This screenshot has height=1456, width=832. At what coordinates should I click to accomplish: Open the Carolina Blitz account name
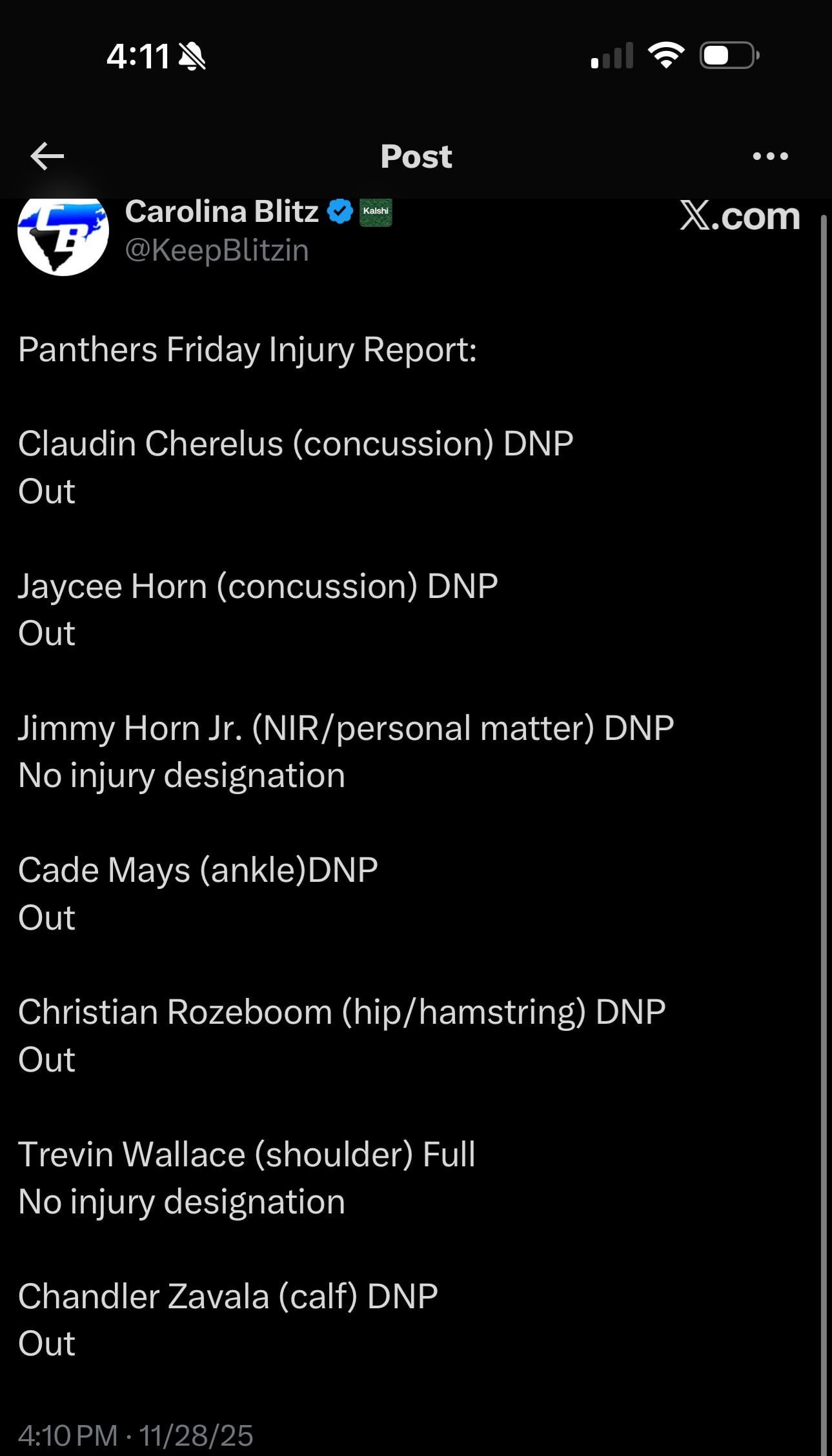point(221,212)
